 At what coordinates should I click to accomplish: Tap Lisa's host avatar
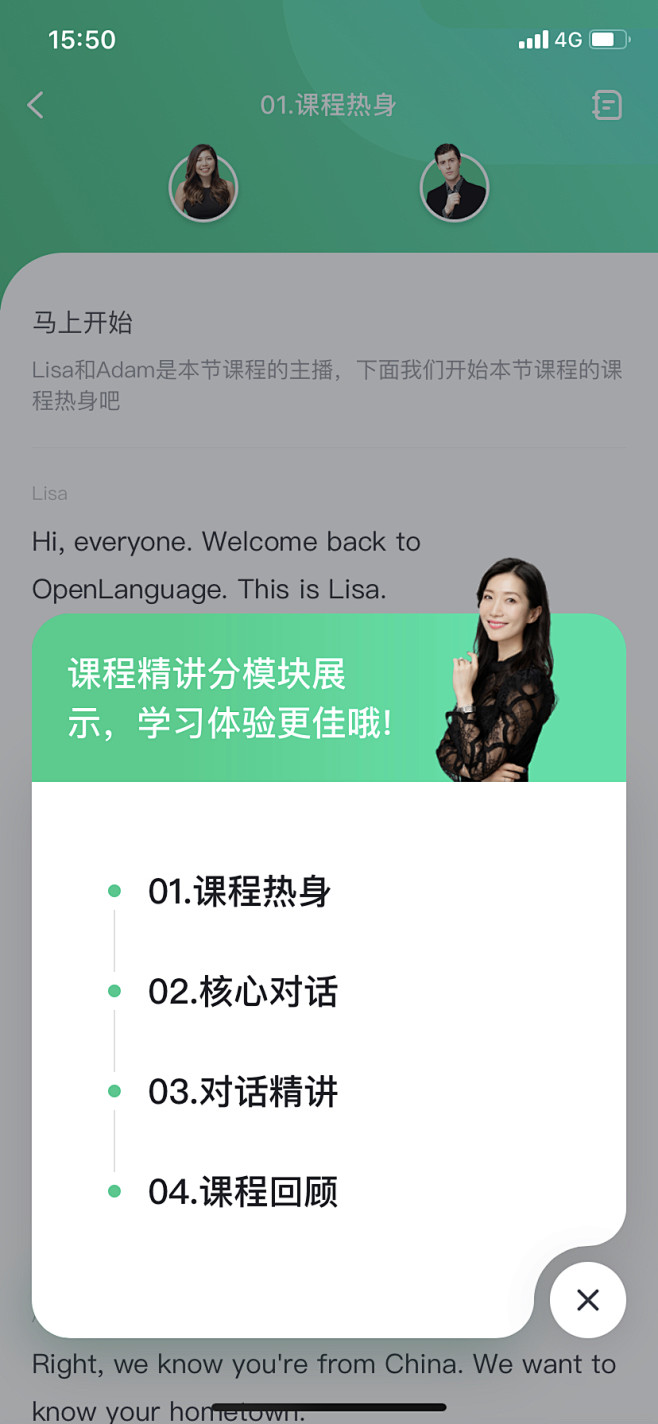[x=204, y=186]
